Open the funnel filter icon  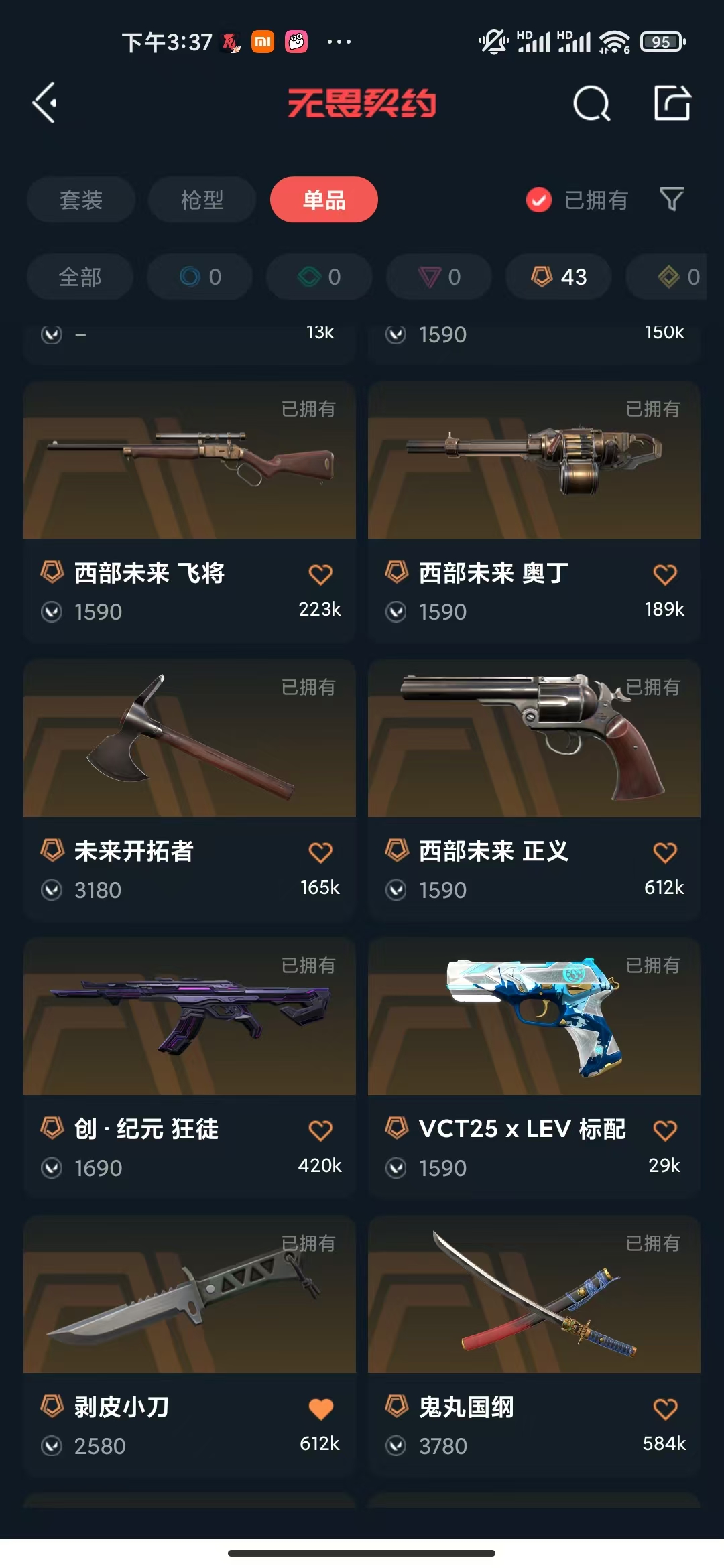click(x=672, y=199)
